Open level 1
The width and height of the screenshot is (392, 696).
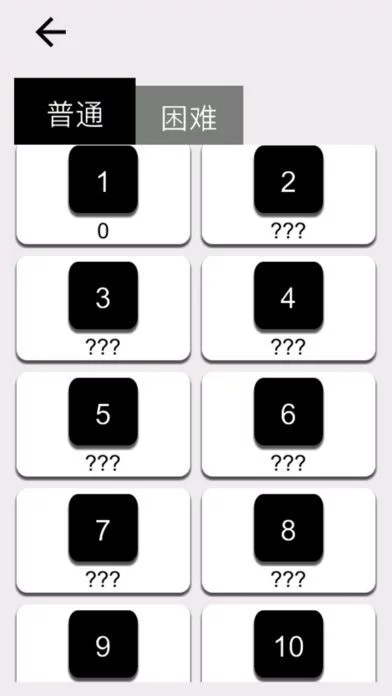(103, 194)
